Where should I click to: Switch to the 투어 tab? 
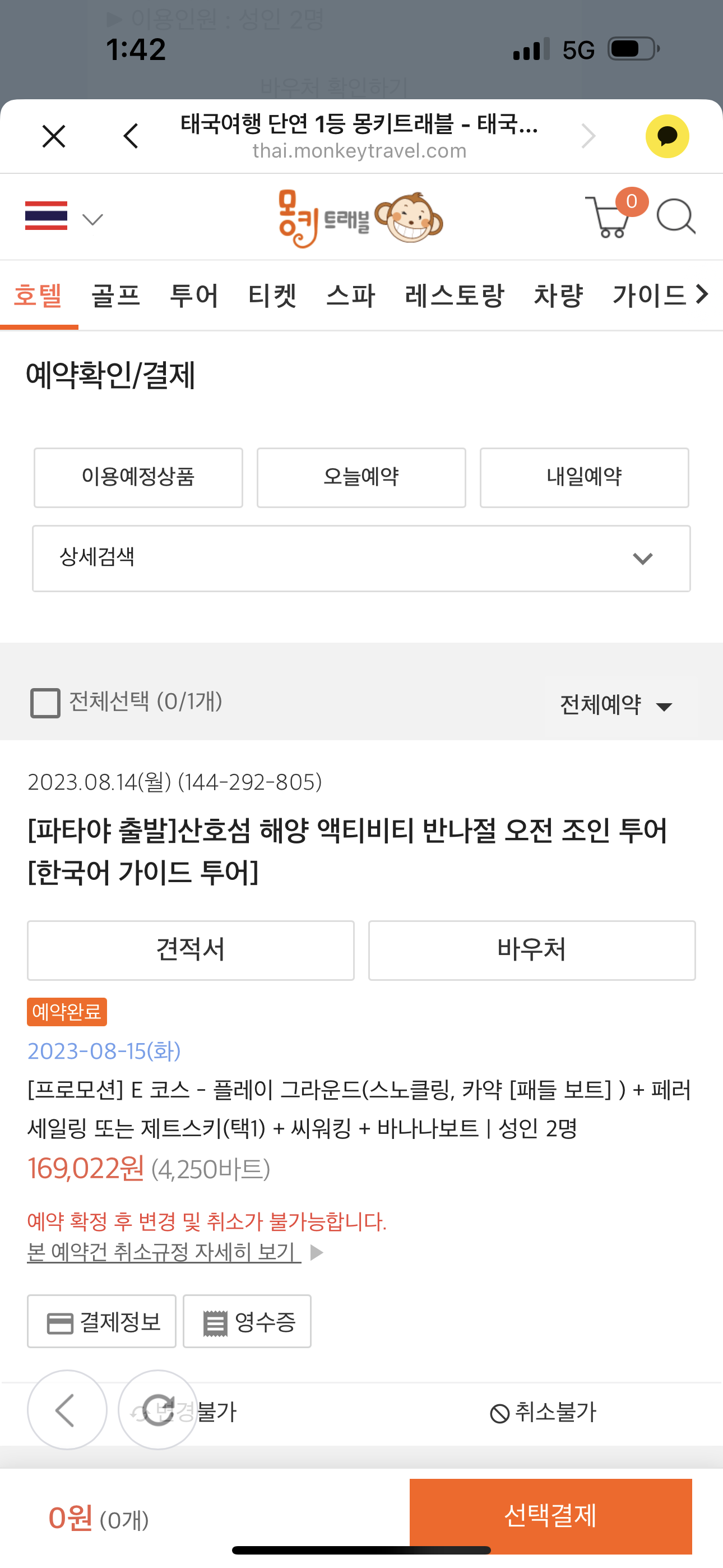(x=194, y=296)
